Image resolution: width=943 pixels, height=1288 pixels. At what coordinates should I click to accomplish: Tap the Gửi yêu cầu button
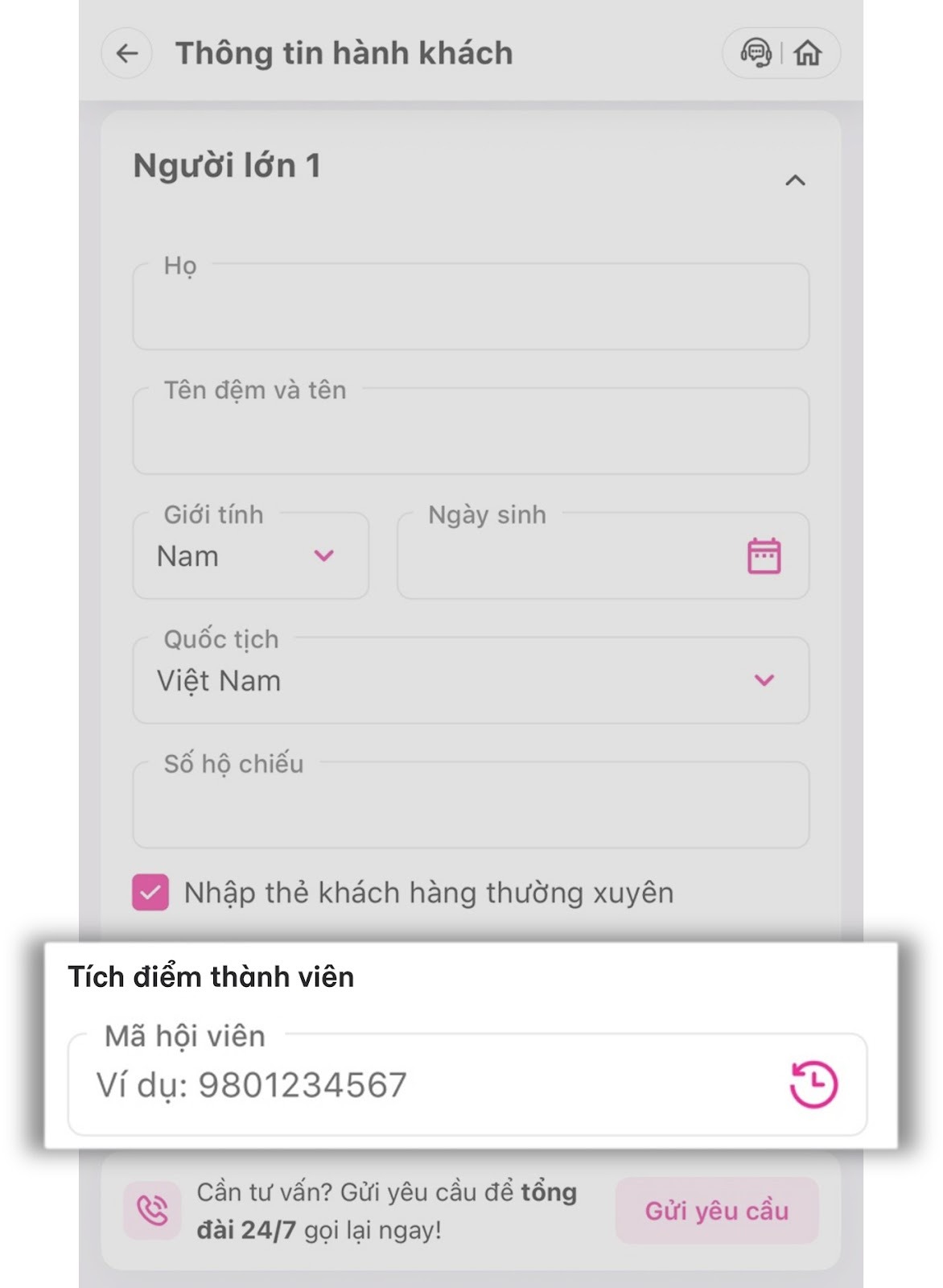pyautogui.click(x=716, y=1211)
